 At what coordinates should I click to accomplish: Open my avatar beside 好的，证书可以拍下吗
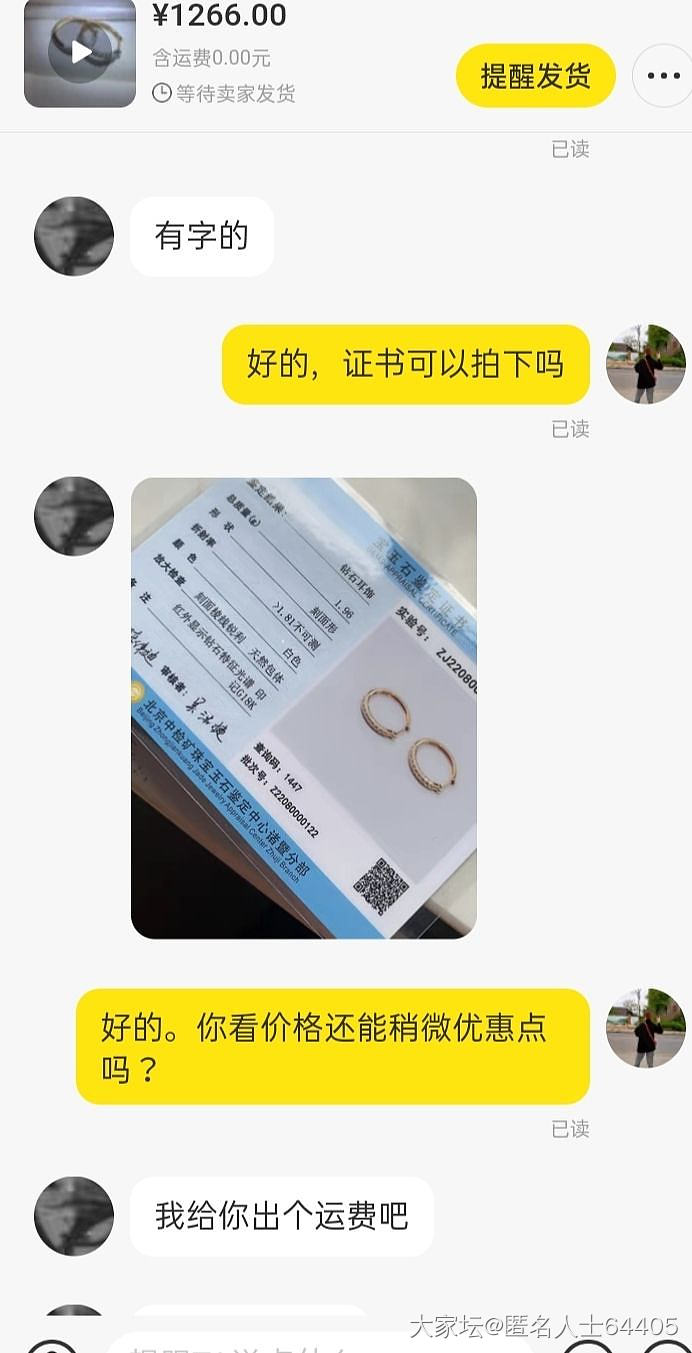[645, 364]
